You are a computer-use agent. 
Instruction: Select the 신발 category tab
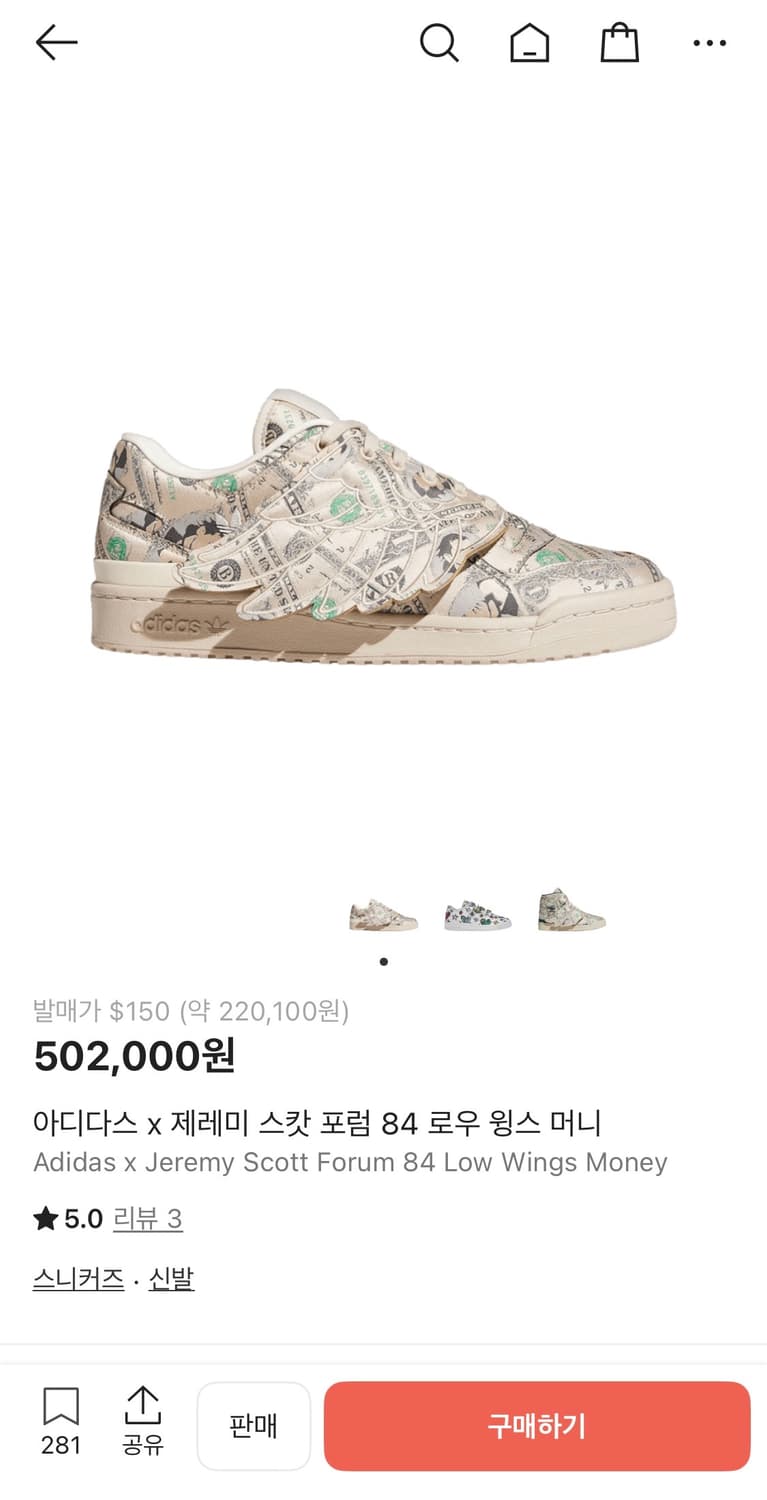tap(170, 1278)
